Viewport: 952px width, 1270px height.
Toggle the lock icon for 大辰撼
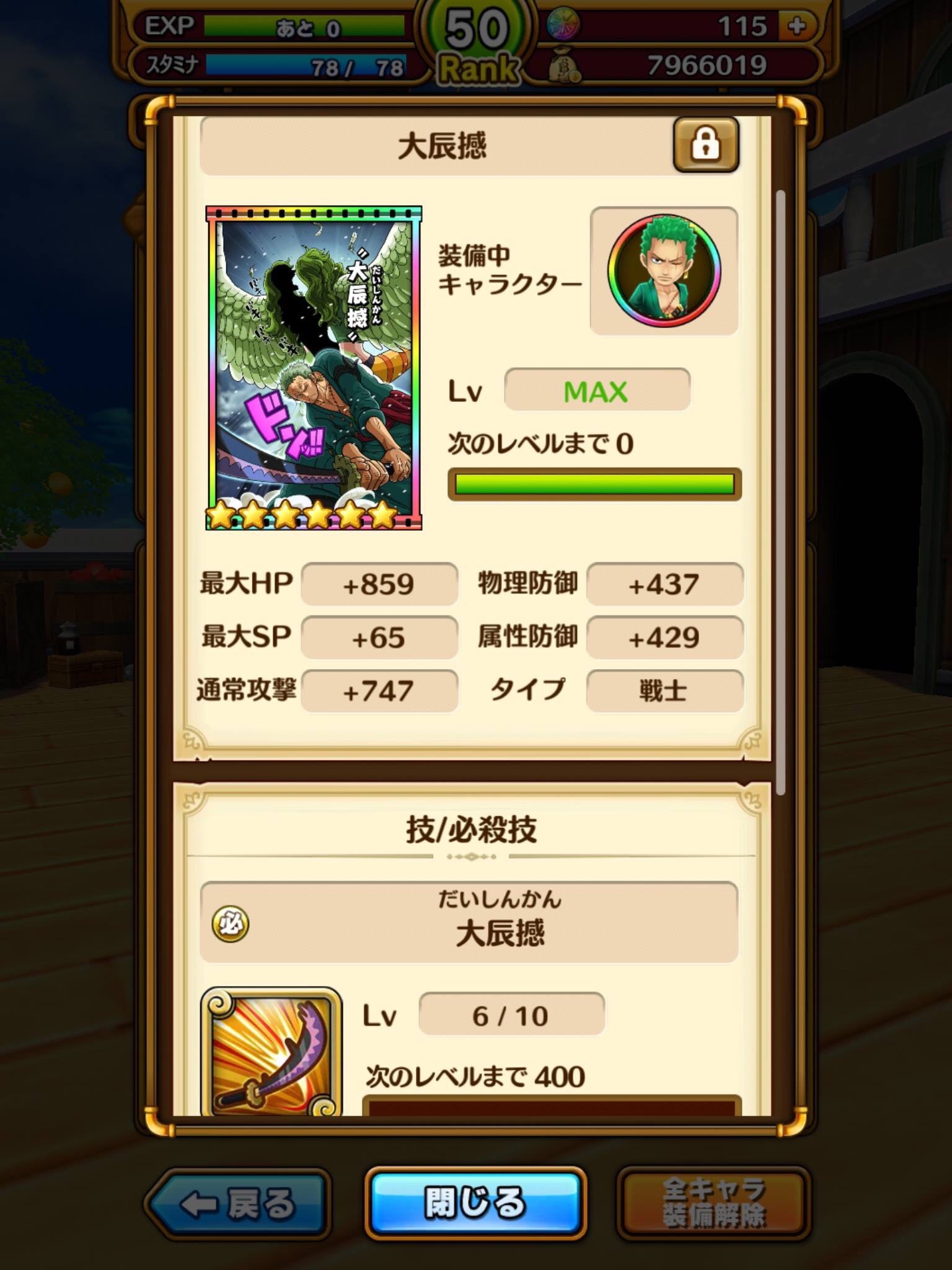pos(705,144)
